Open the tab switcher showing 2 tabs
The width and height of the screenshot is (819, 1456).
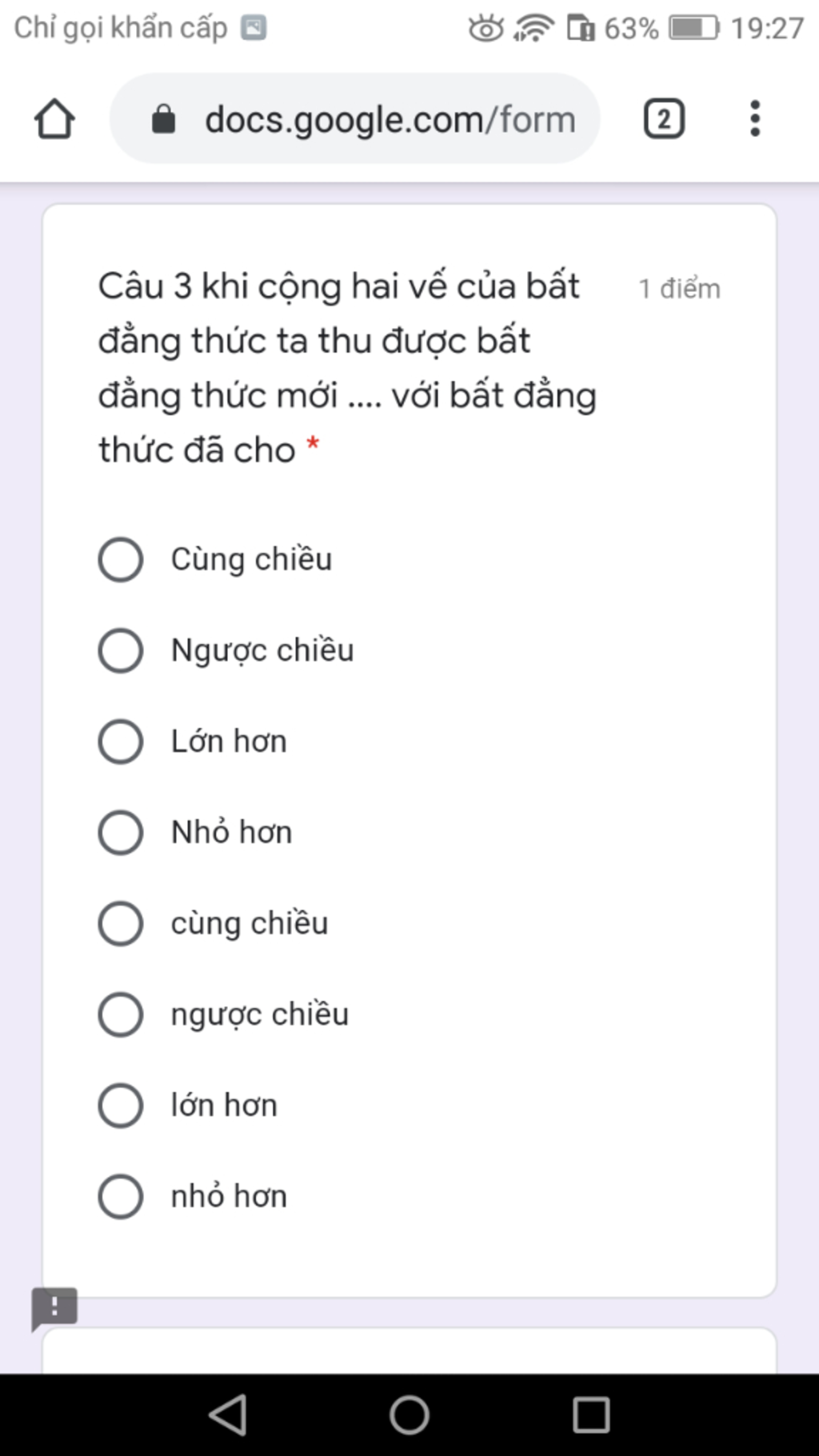click(x=664, y=119)
